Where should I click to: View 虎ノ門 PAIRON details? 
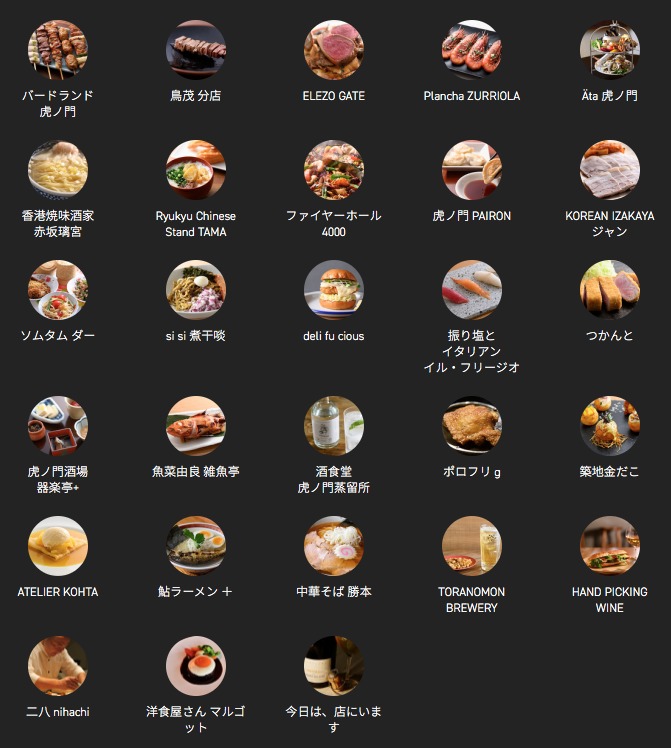[x=472, y=170]
